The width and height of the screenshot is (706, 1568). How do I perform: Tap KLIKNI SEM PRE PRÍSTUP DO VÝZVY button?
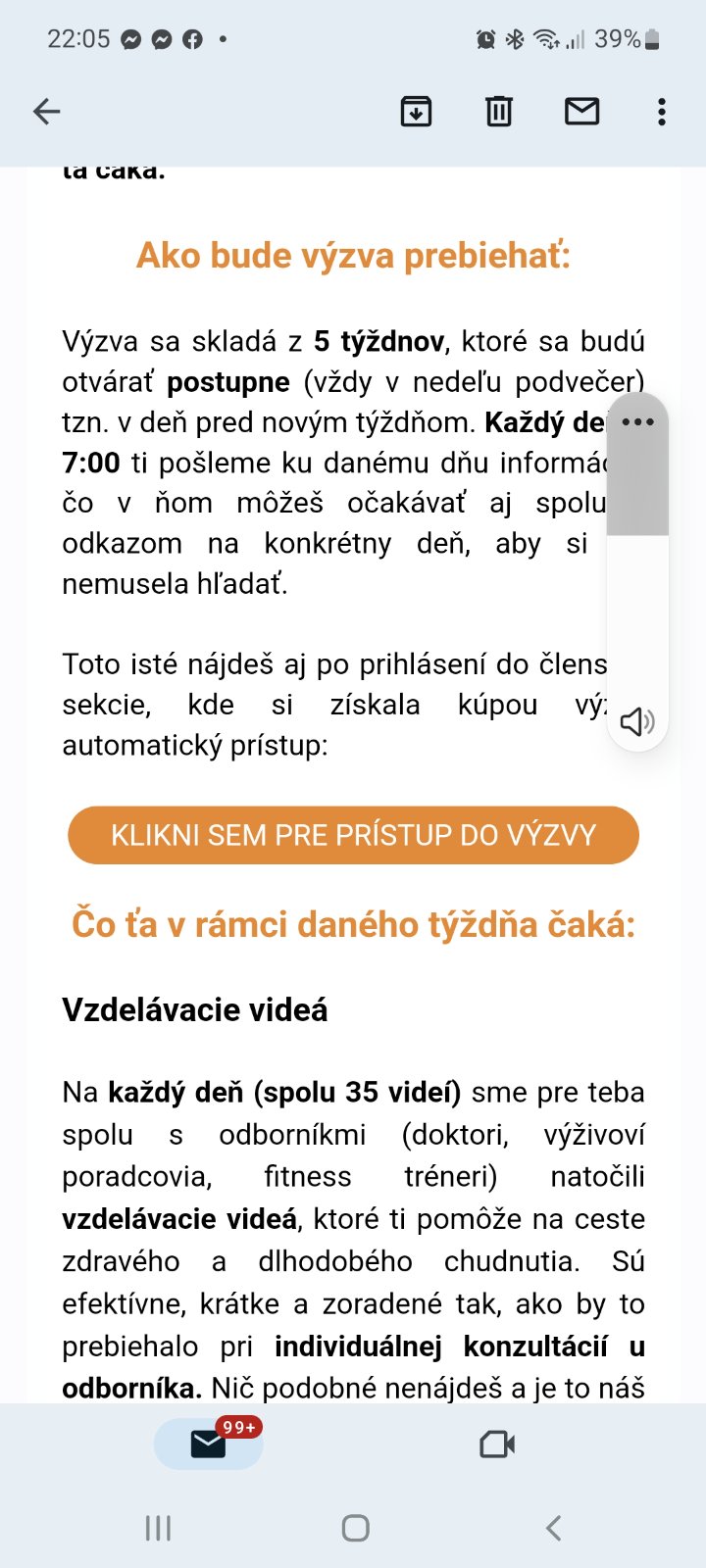pyautogui.click(x=353, y=835)
